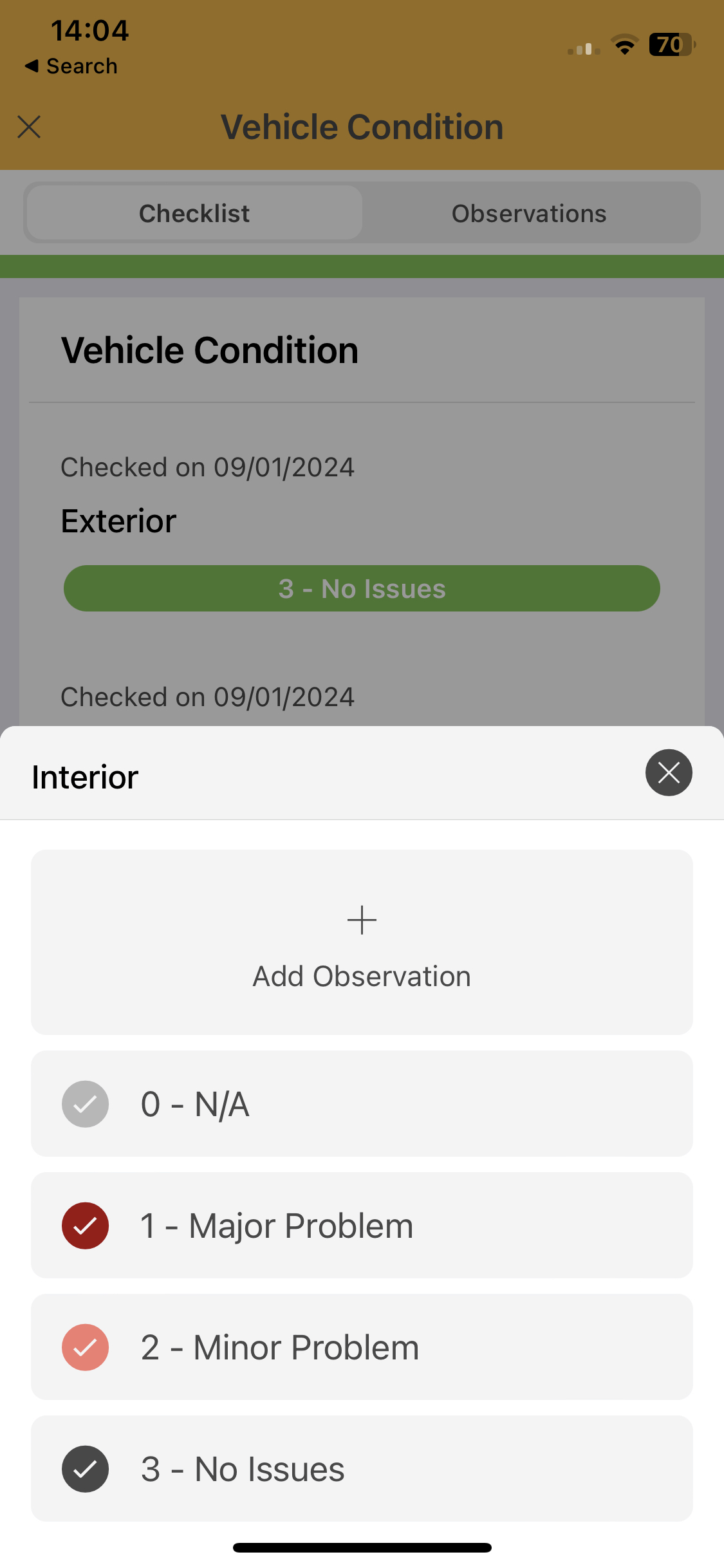Tap the Wi-Fi icon in status bar

(x=624, y=44)
